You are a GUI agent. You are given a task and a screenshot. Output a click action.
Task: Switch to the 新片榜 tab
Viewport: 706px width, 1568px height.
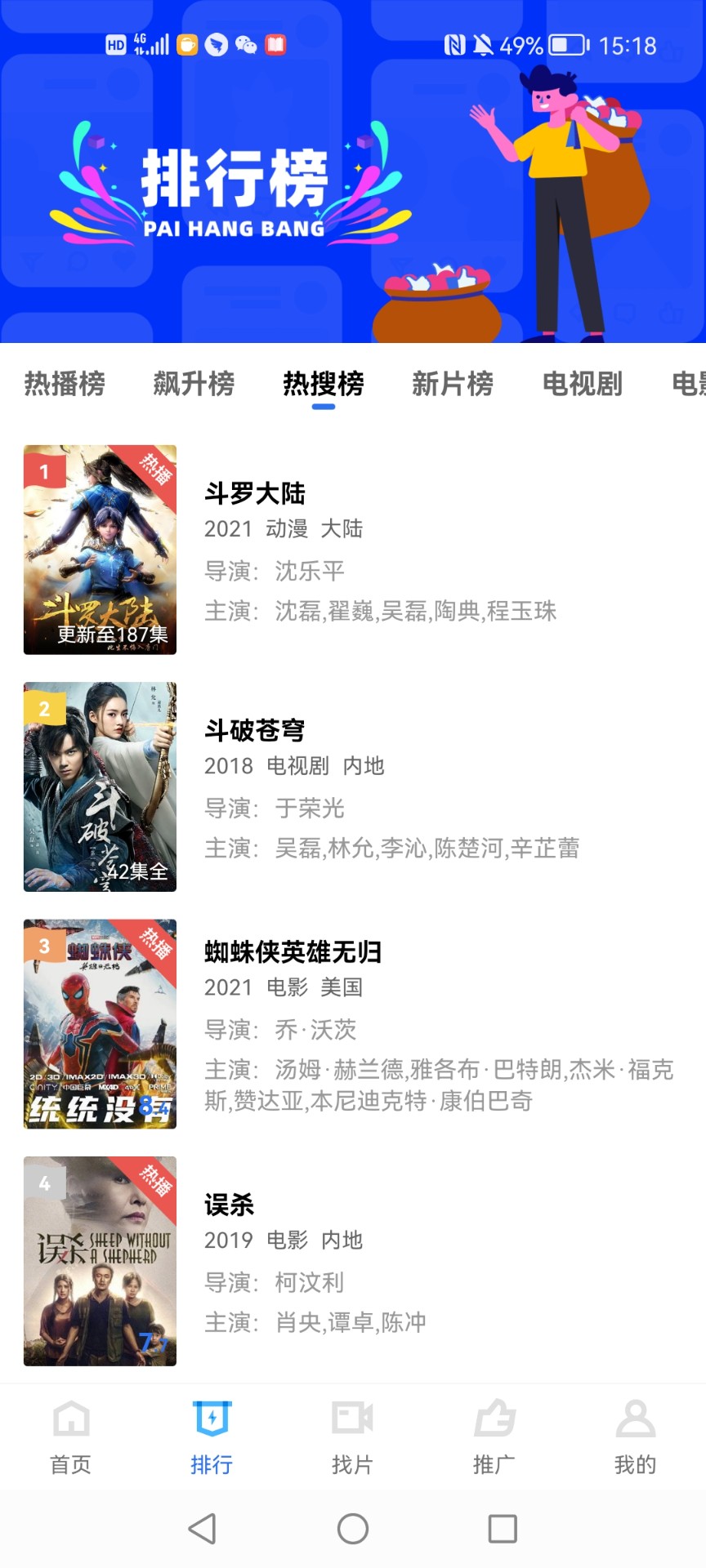coord(453,383)
